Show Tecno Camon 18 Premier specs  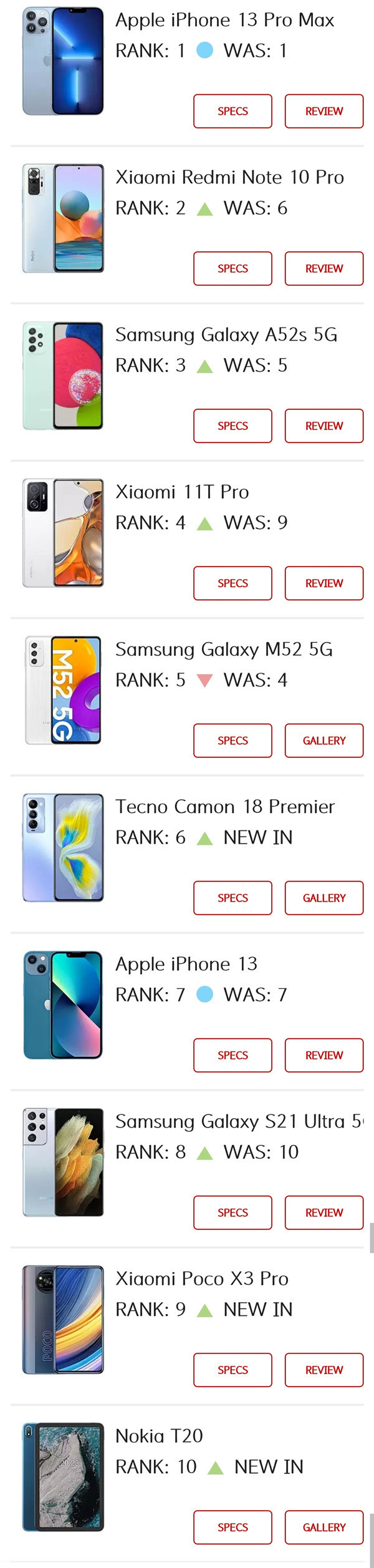233,897
